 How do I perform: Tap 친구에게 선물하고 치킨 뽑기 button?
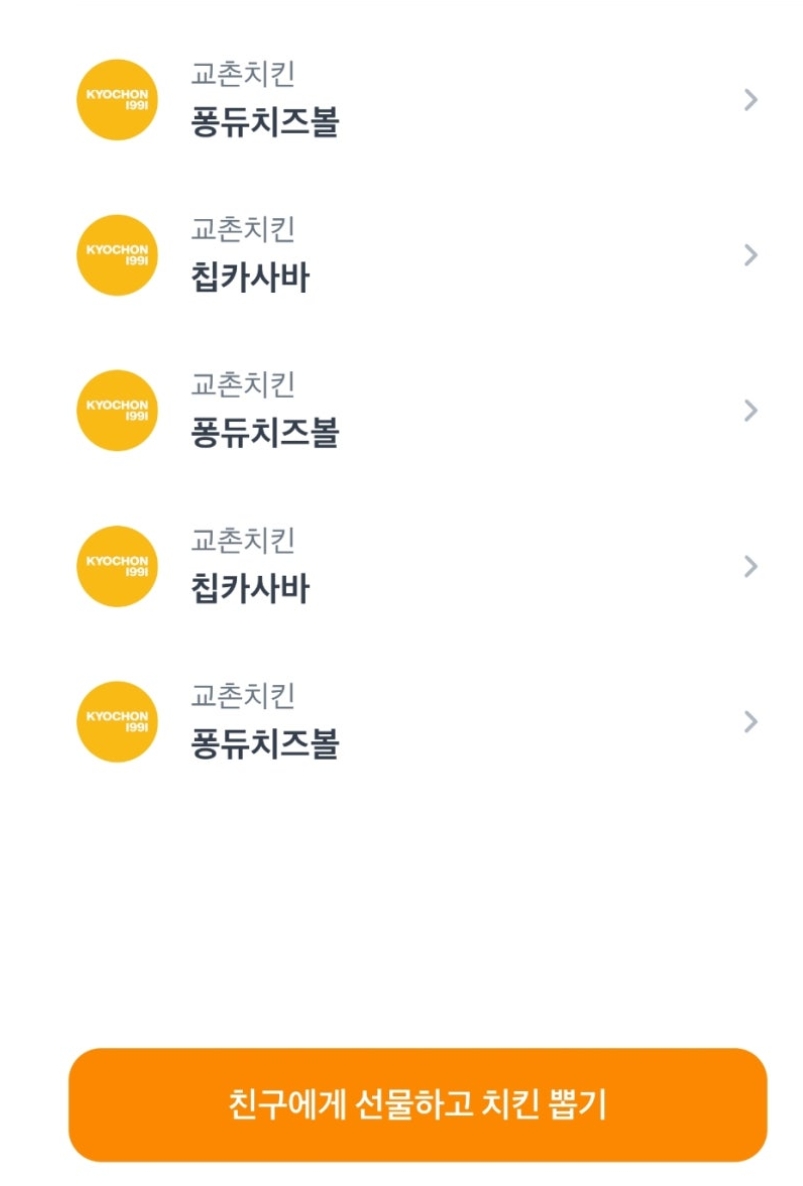417,1104
